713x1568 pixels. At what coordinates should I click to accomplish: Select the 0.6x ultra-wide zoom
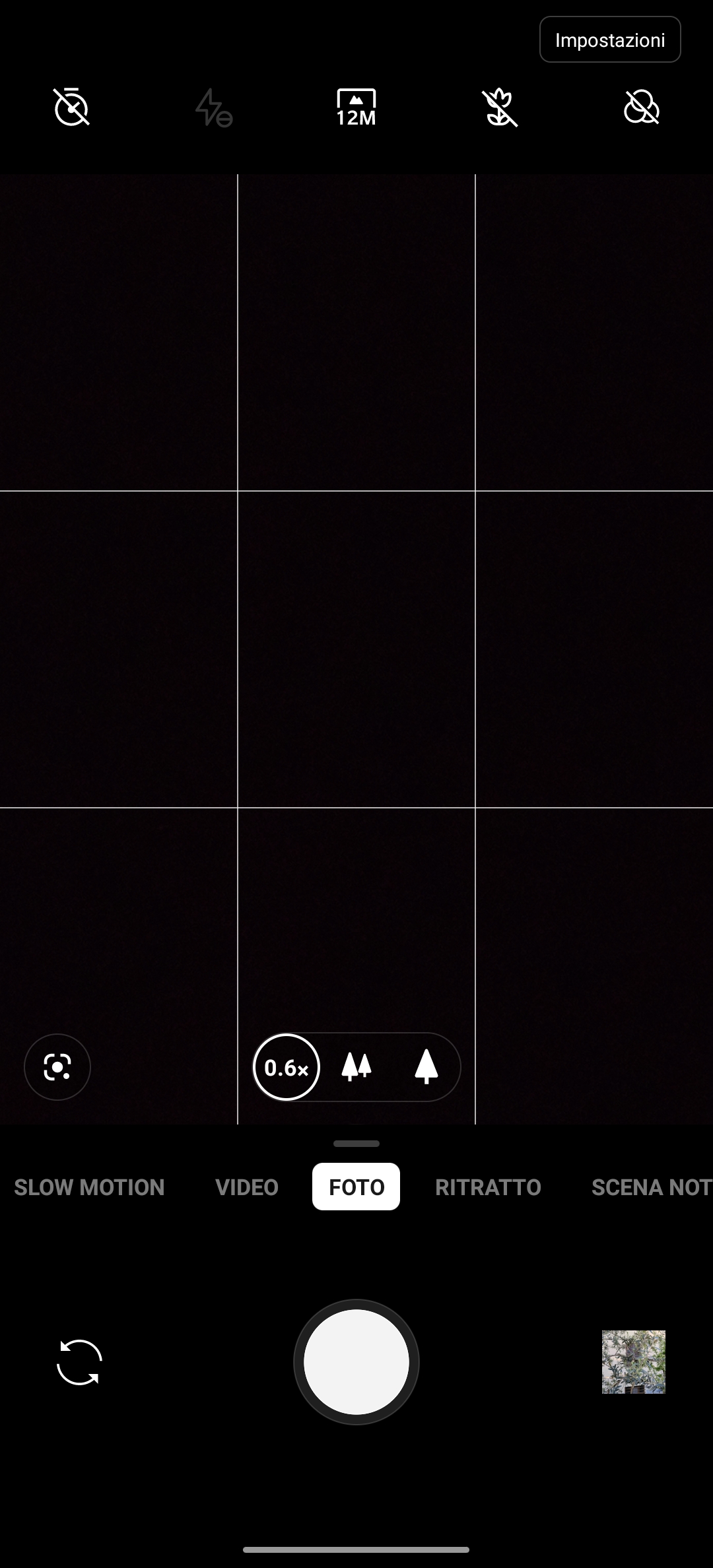287,1067
